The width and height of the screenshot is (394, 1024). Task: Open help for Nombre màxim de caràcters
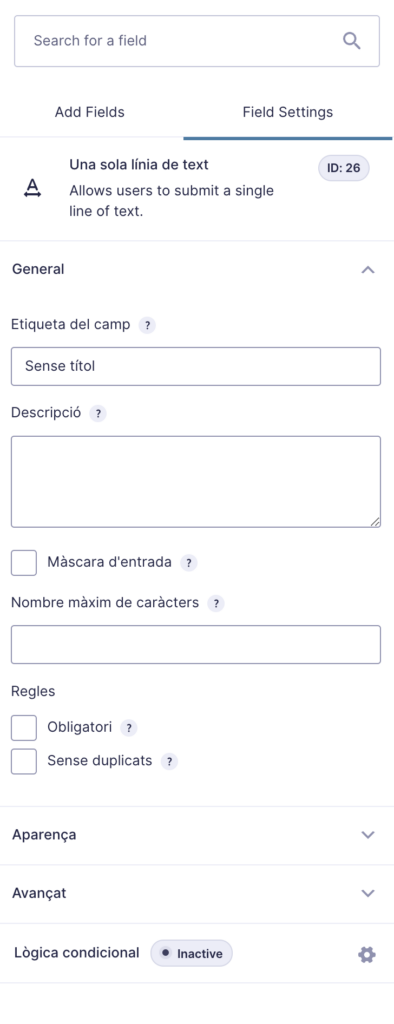click(x=216, y=603)
